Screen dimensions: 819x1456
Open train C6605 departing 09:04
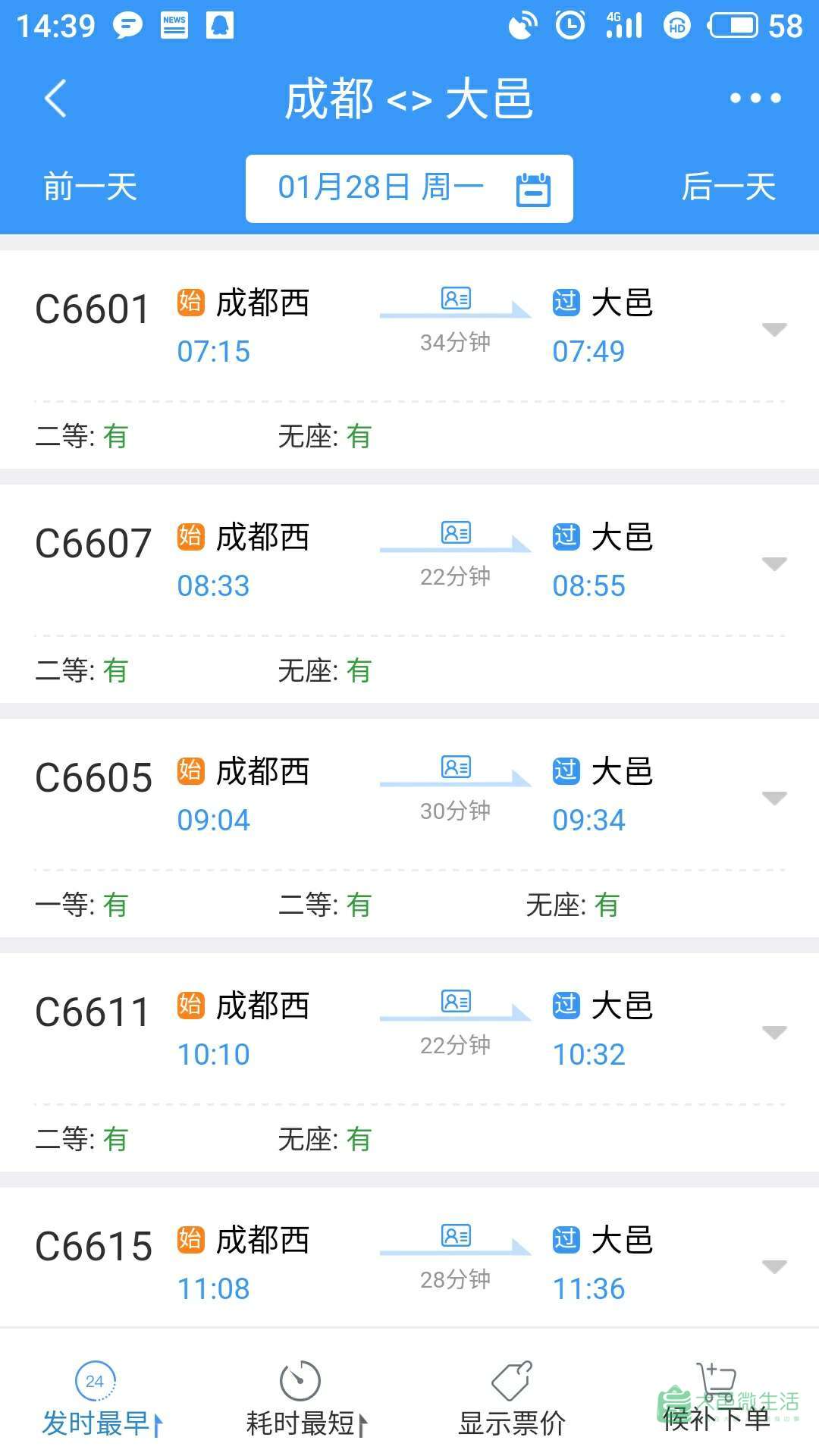click(x=409, y=828)
